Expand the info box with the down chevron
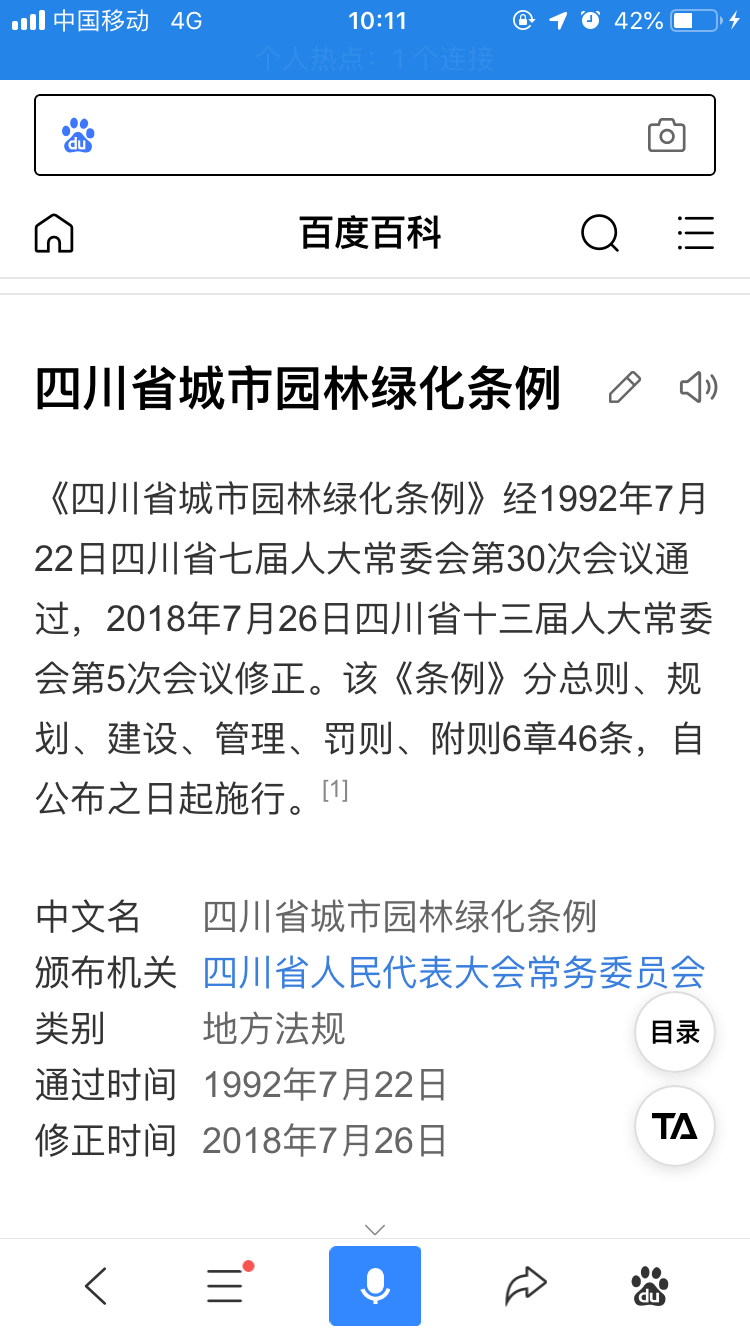The image size is (750, 1334). point(375,1229)
